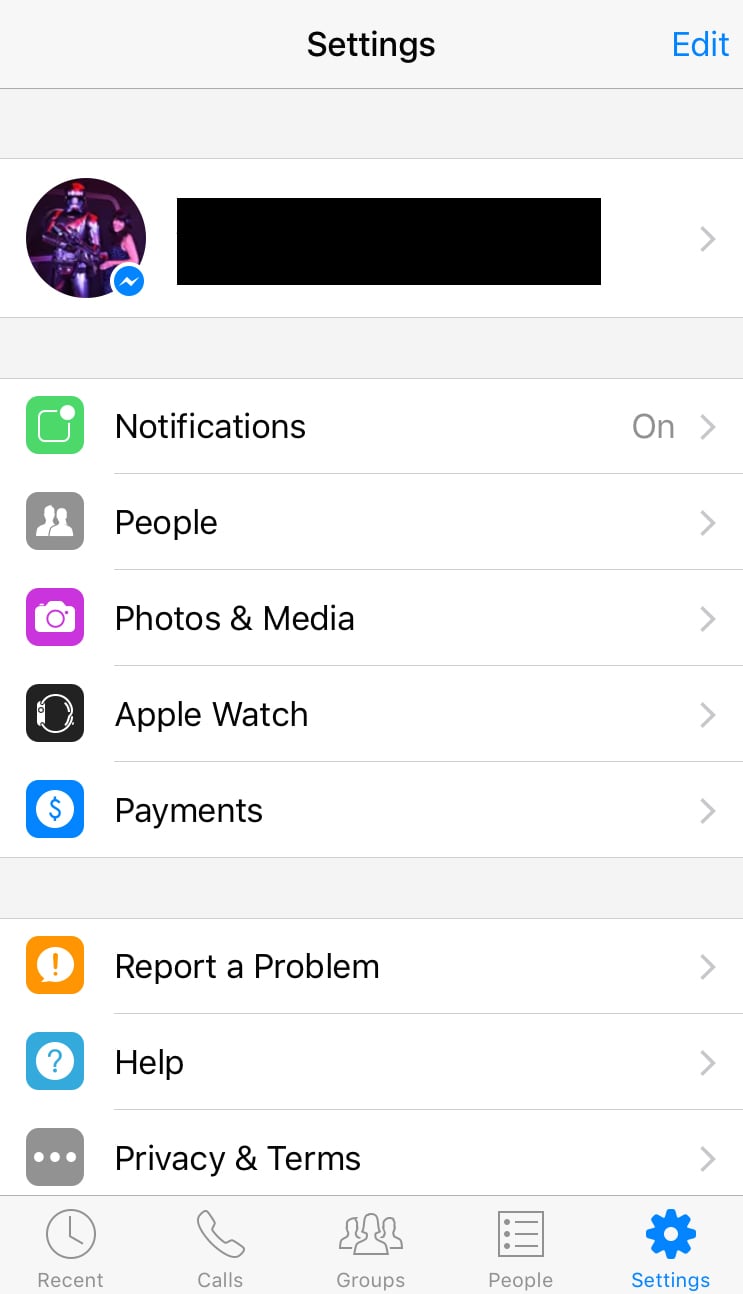The image size is (743, 1294).
Task: Tap the Messenger badge on profile picture
Action: [x=130, y=282]
